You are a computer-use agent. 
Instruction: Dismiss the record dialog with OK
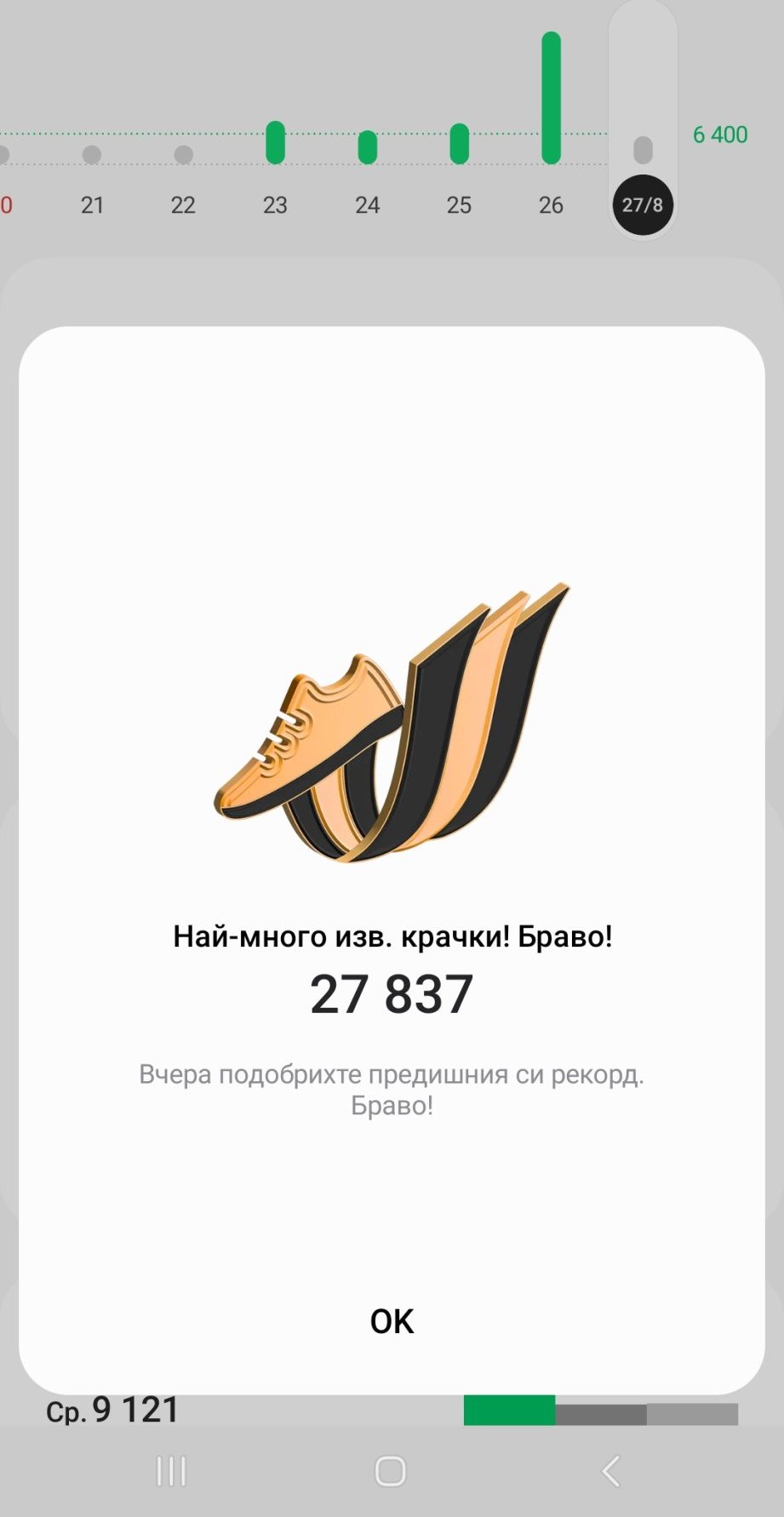[x=392, y=1321]
